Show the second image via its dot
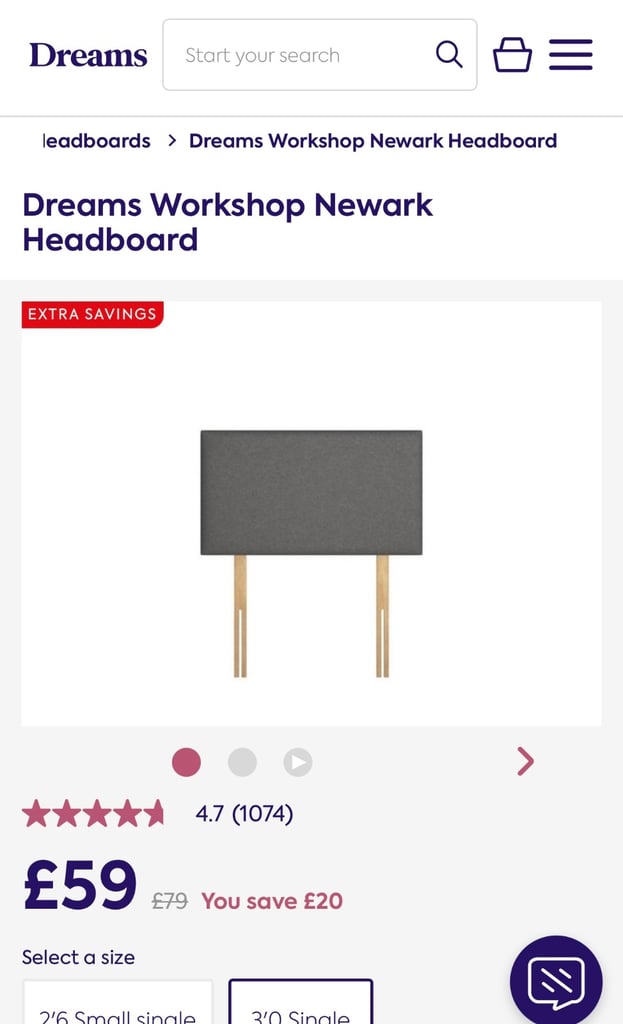The image size is (623, 1024). (x=242, y=762)
